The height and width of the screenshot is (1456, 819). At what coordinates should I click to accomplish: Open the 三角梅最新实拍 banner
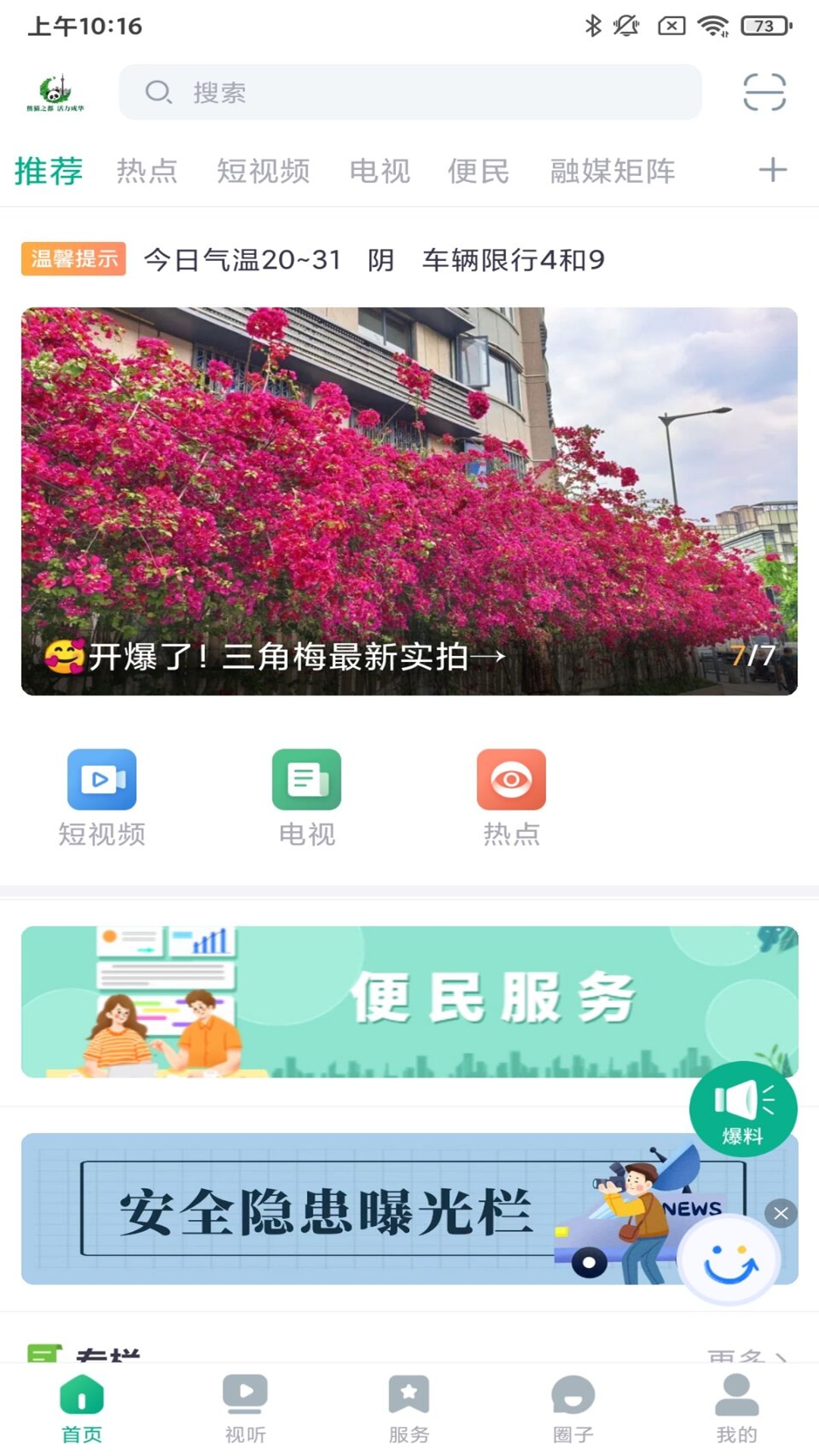click(409, 500)
